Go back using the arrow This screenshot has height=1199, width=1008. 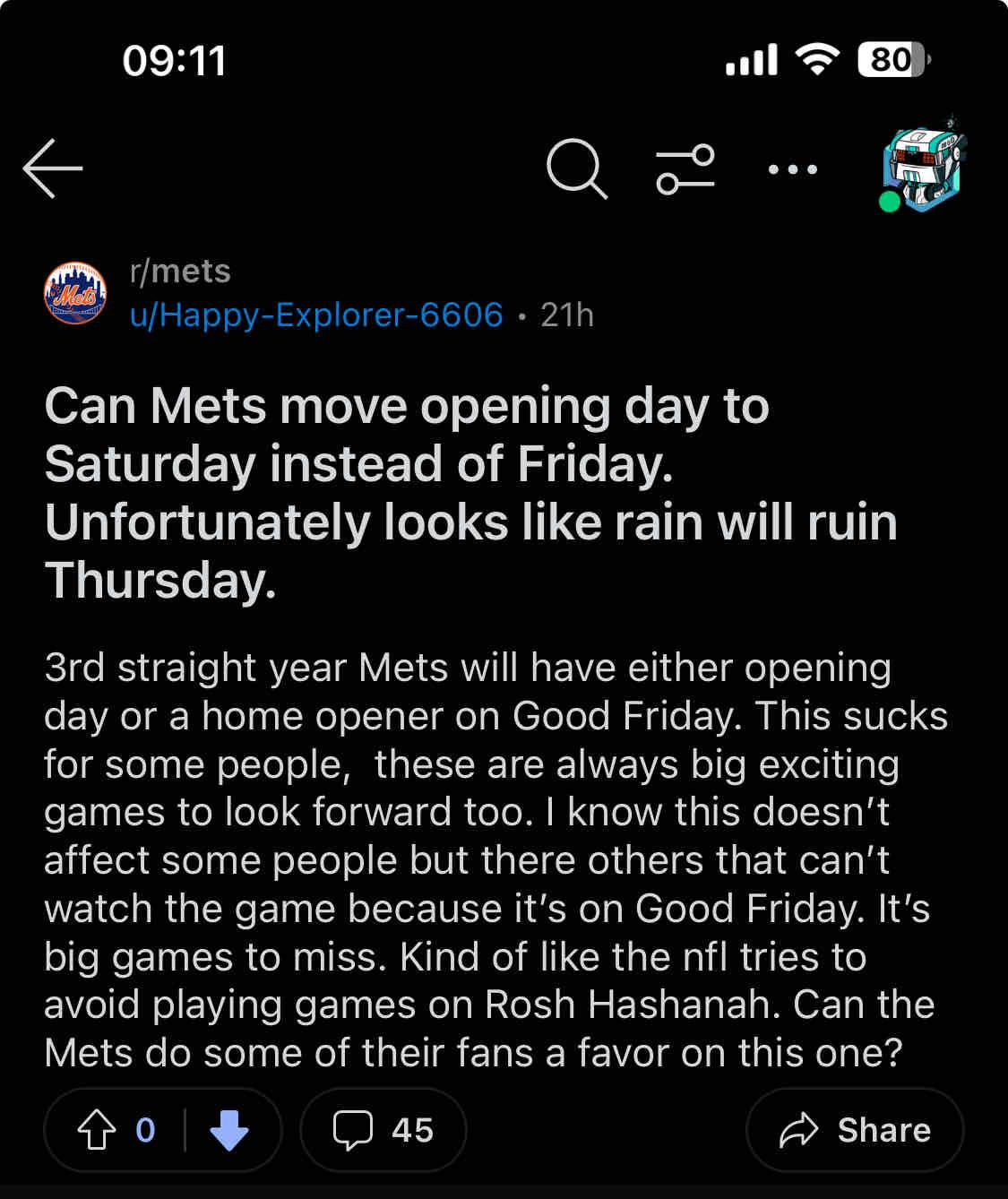53,168
